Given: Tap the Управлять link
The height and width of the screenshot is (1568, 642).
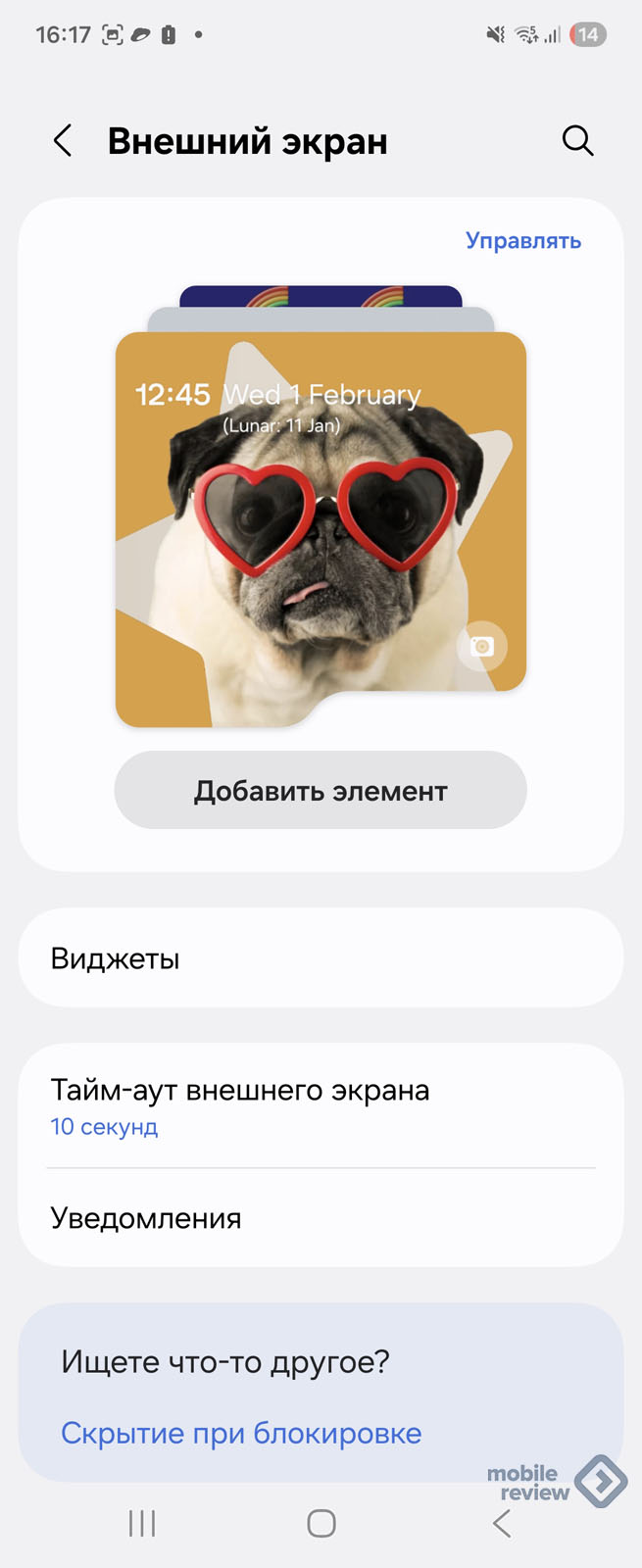Looking at the screenshot, I should pyautogui.click(x=522, y=241).
